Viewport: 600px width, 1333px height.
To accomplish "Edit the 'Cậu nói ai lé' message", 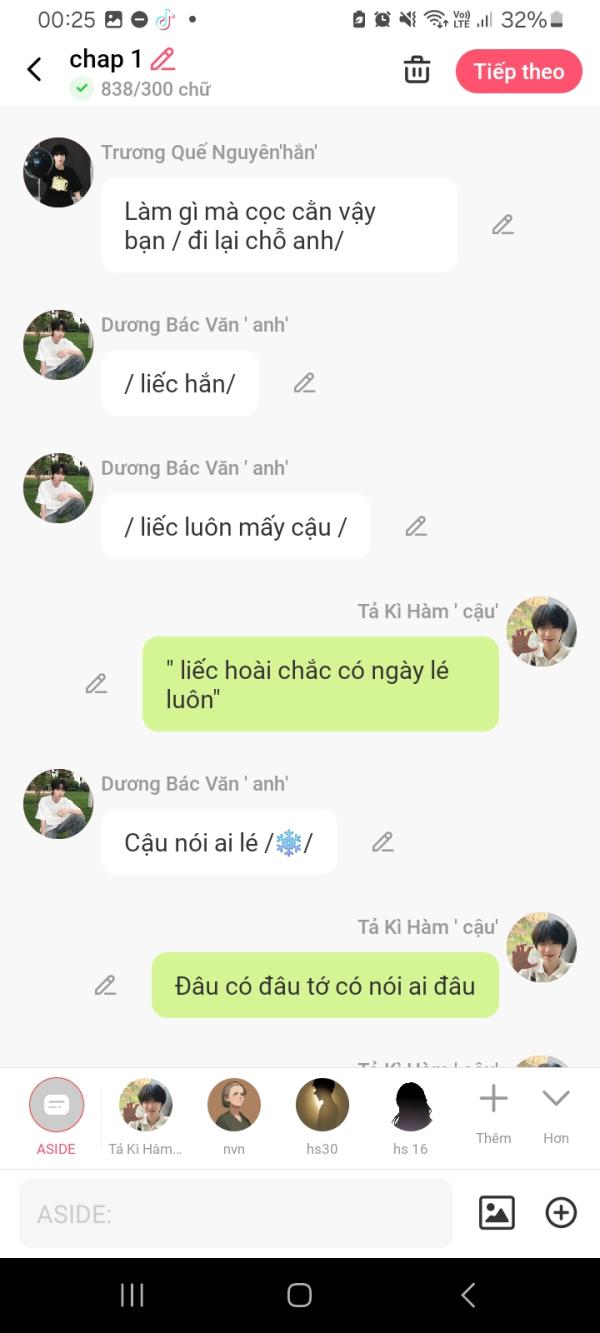I will click(382, 842).
